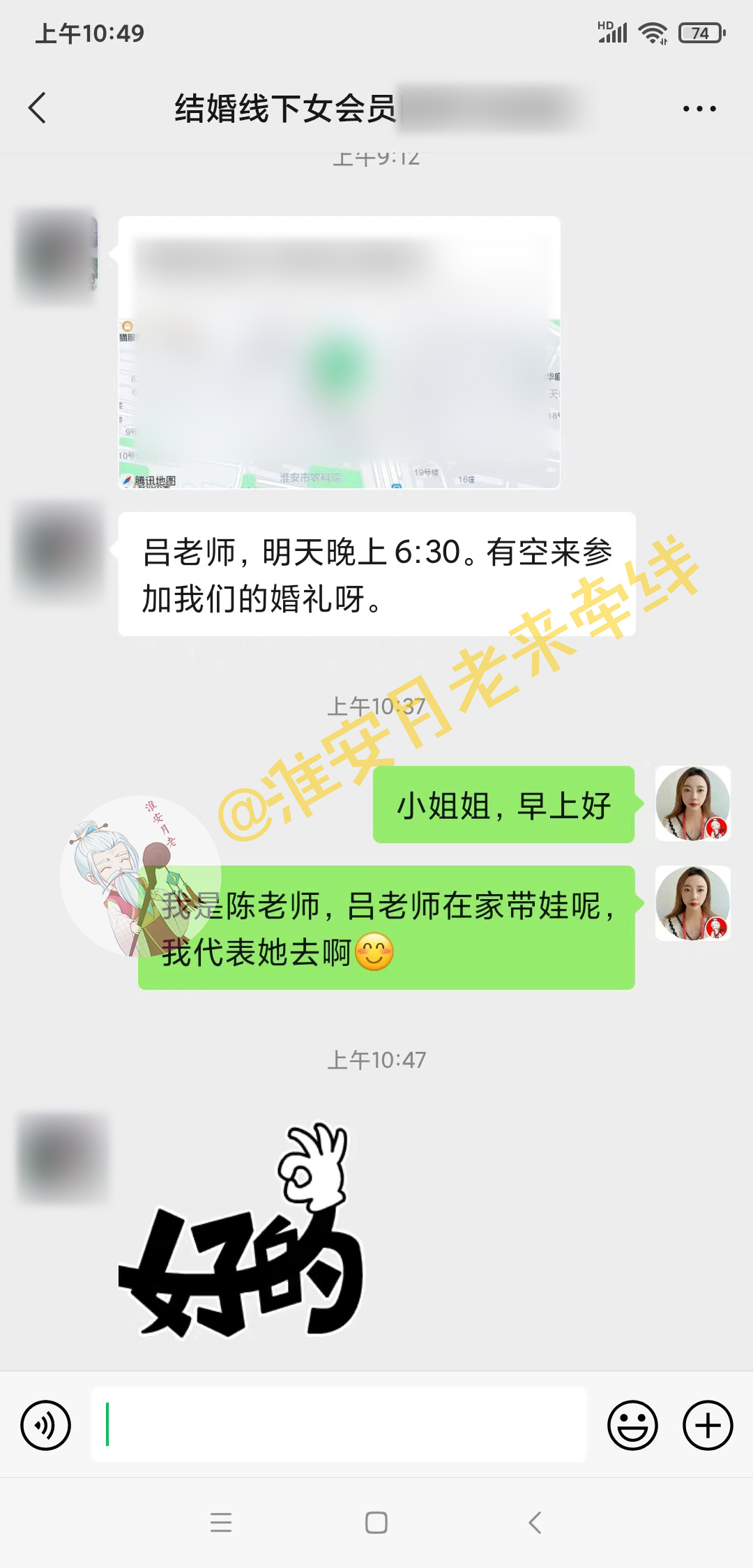Open the shared Tencent map location

click(339, 352)
